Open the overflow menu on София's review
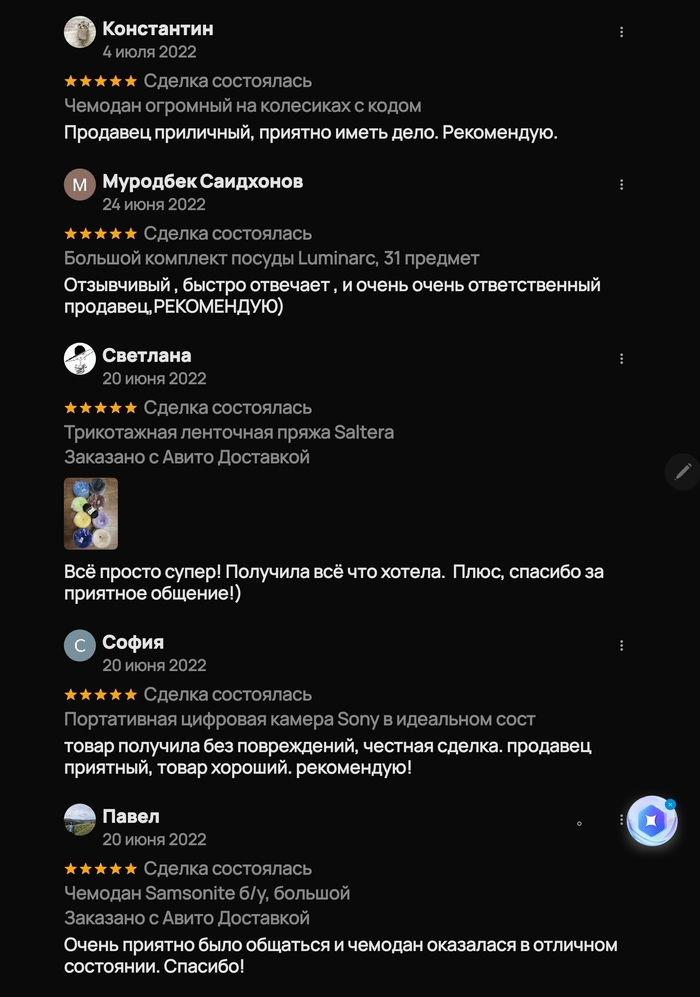The height and width of the screenshot is (997, 700). (621, 646)
